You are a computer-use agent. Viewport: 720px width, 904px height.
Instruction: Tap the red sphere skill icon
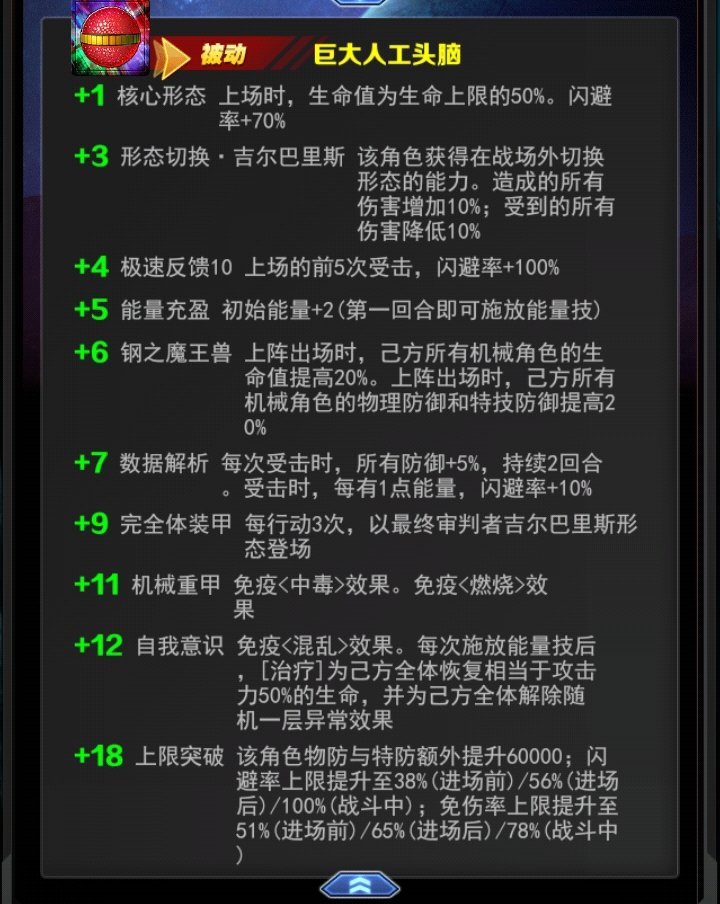pos(110,37)
